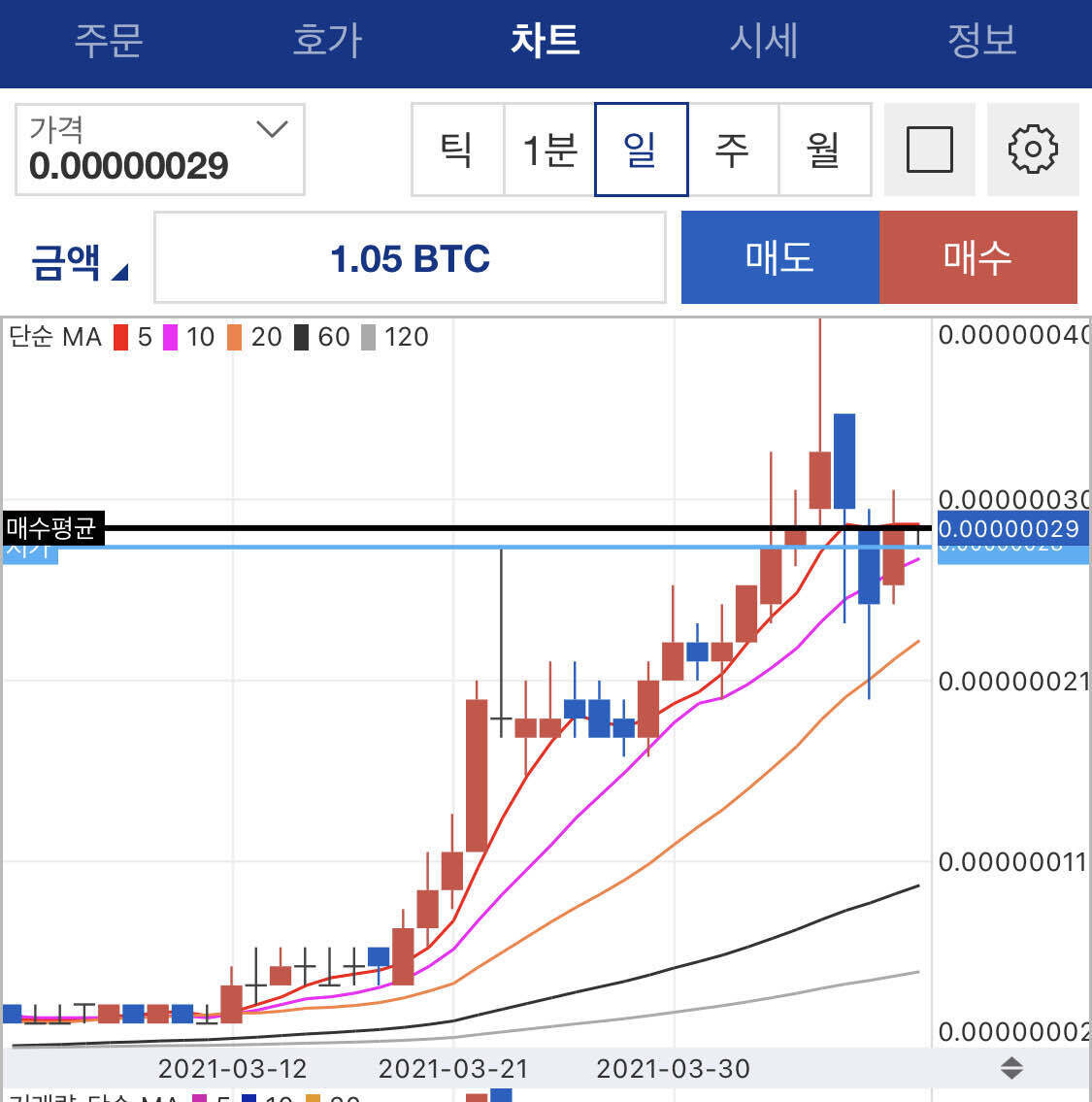
Task: Switch chart to 틱 interval
Action: [457, 150]
